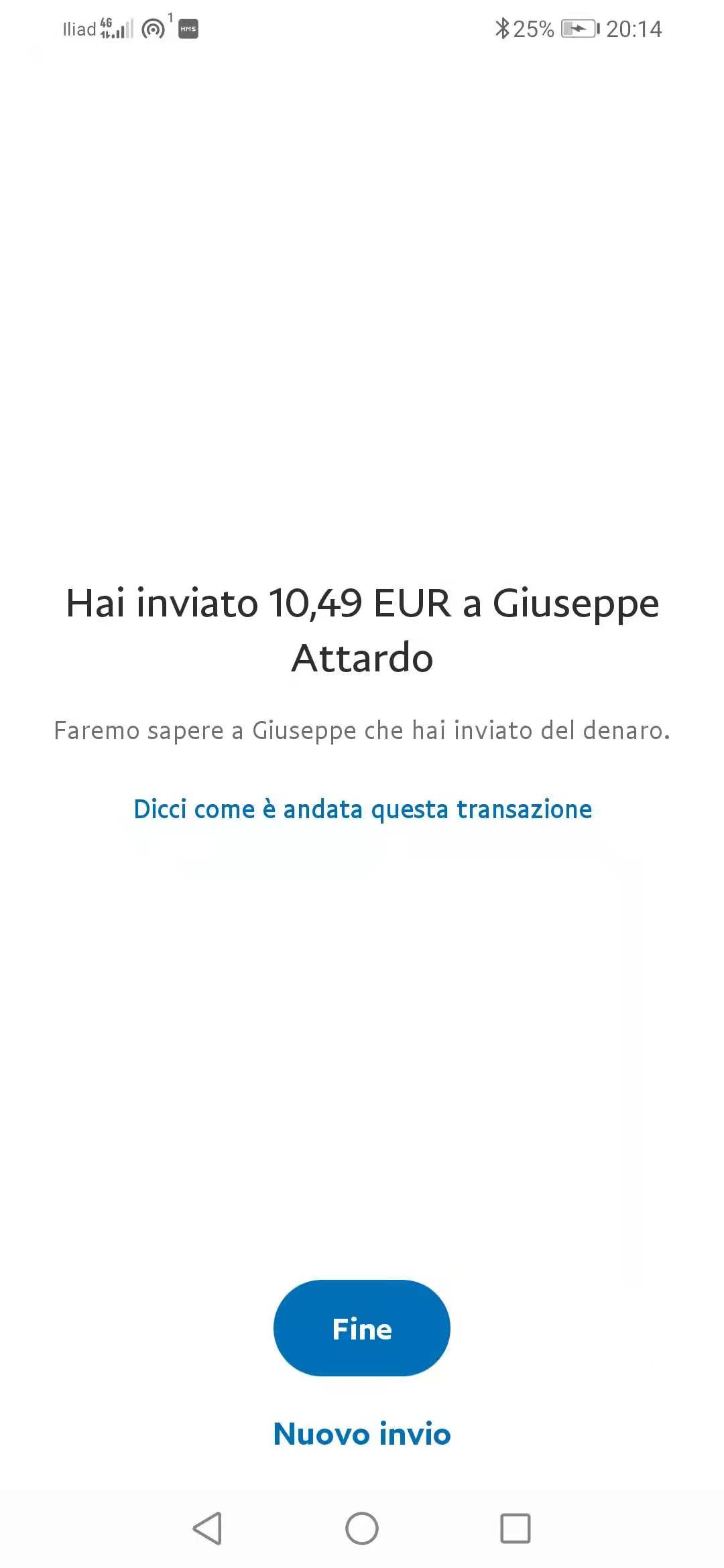
Task: Return to the home screen
Action: [362, 1528]
